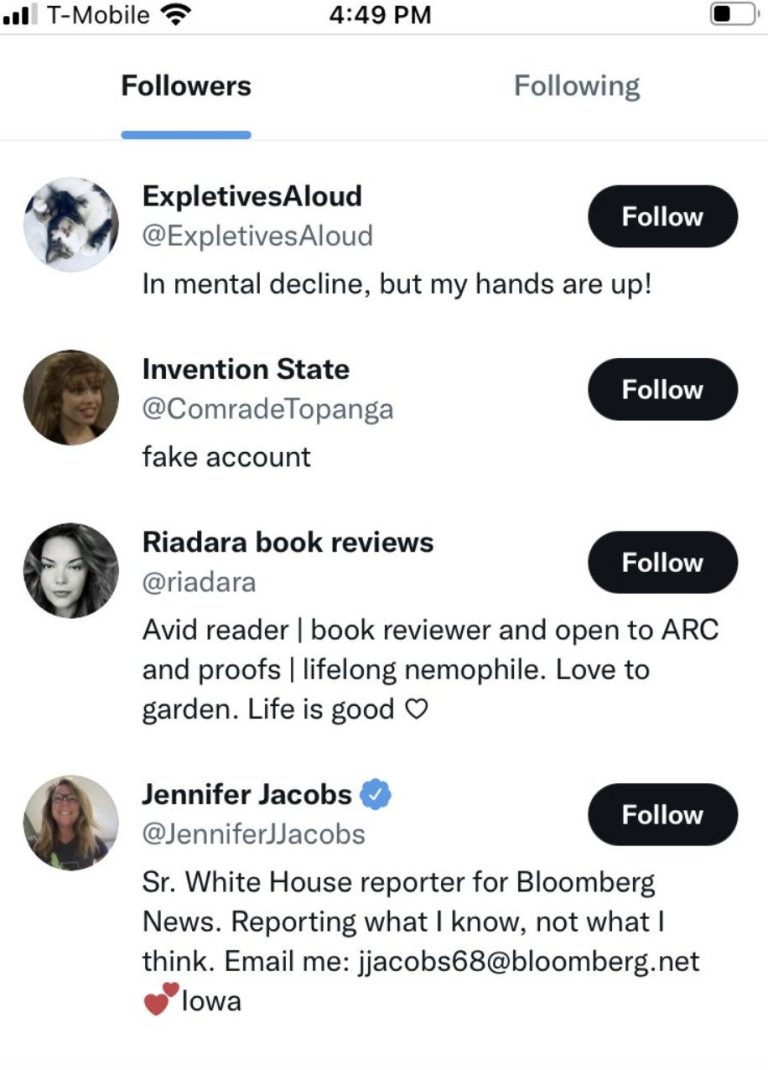Open ExpletivesAloud's profile
This screenshot has height=1070, width=768.
pos(251,196)
